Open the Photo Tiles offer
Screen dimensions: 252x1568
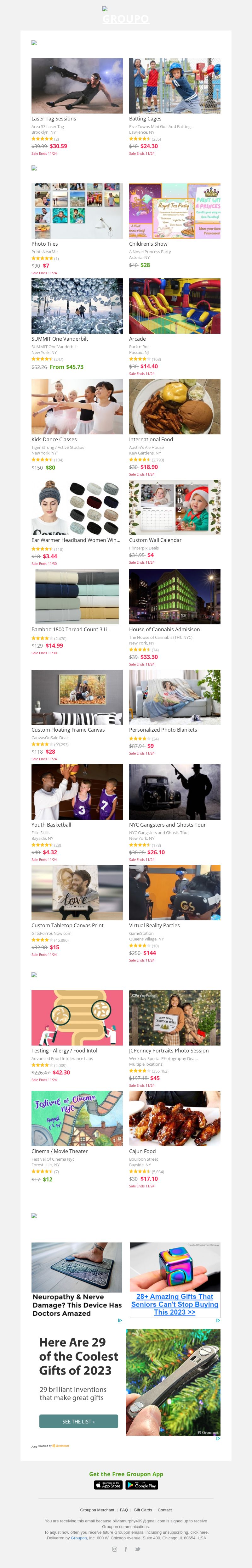point(77,211)
